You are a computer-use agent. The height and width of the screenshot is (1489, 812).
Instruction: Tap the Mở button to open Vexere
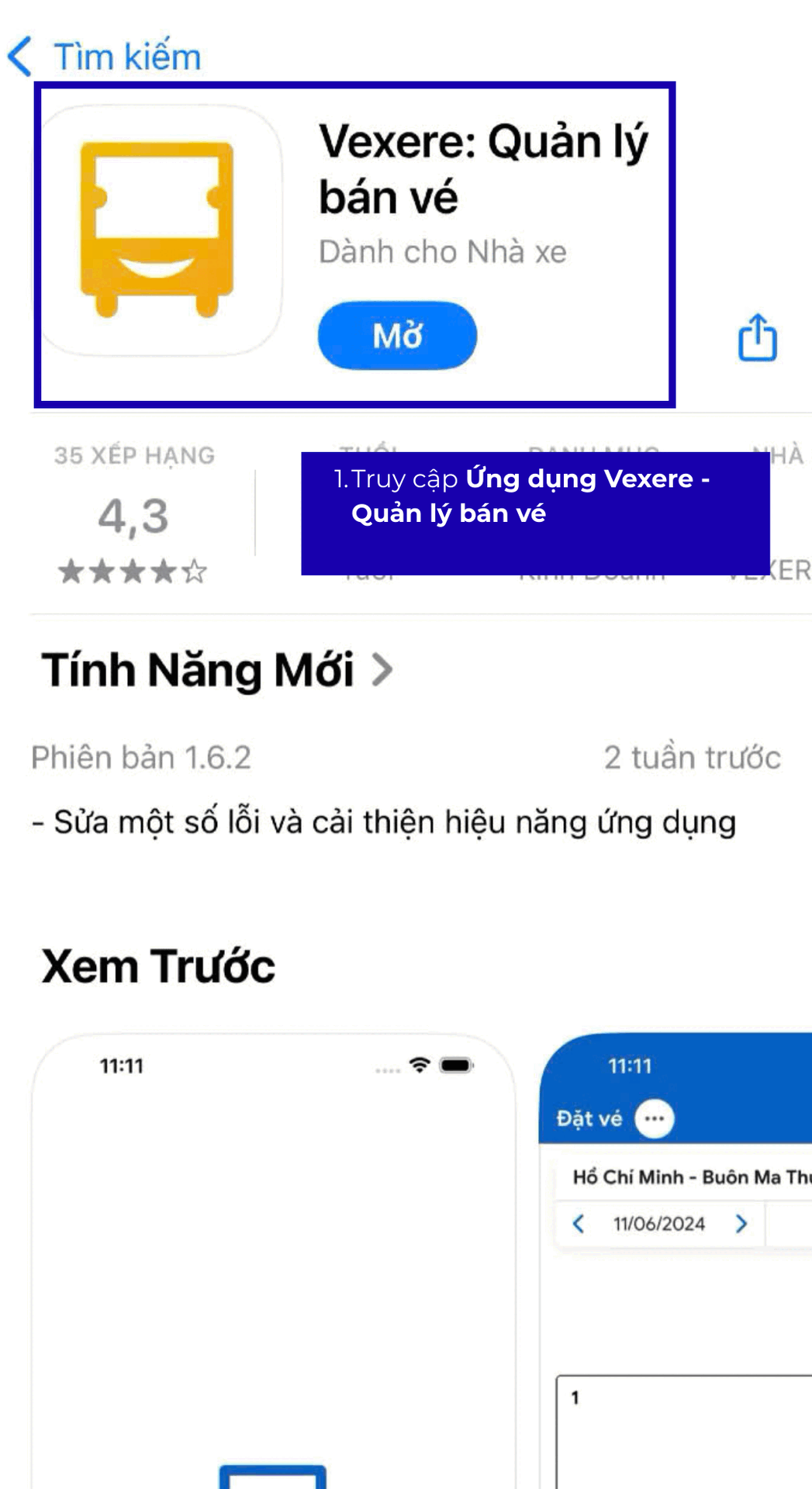[397, 336]
